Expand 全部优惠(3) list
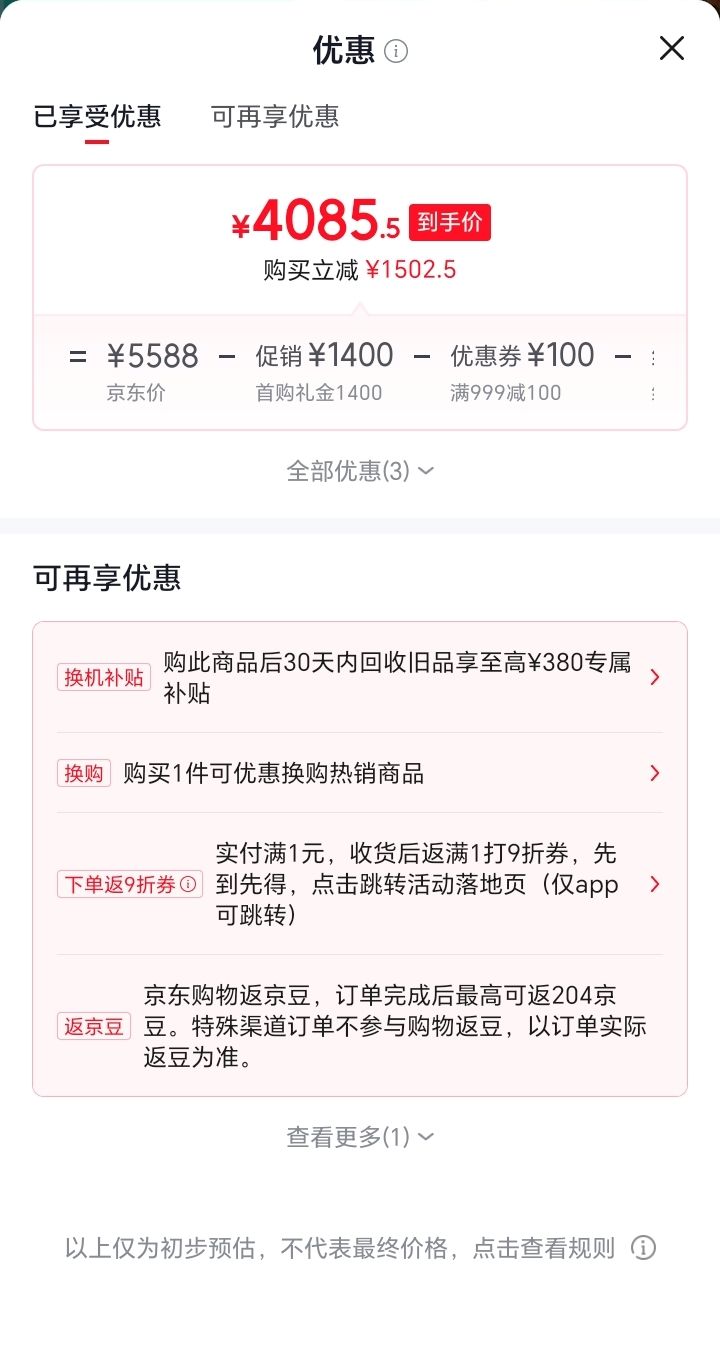This screenshot has width=720, height=1364. (360, 471)
